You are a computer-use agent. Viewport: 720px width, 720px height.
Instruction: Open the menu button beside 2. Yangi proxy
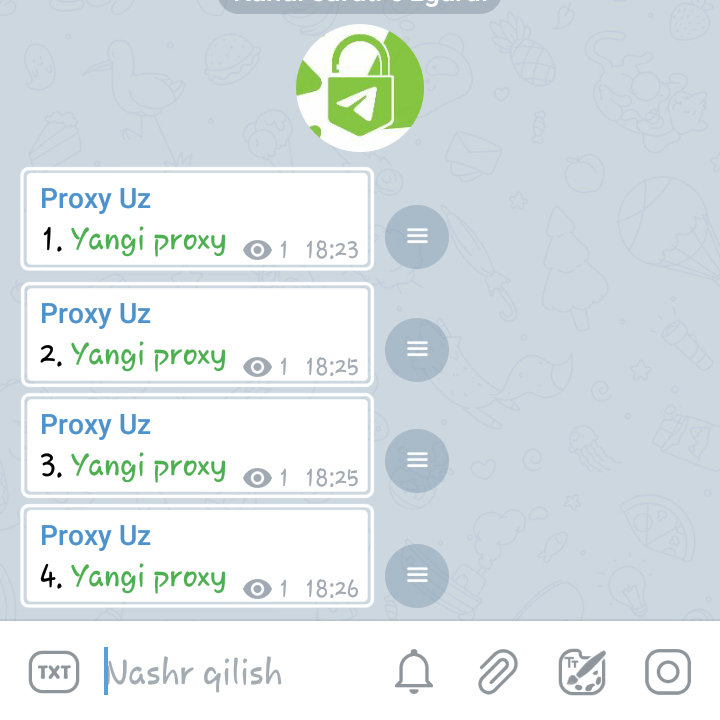point(417,349)
